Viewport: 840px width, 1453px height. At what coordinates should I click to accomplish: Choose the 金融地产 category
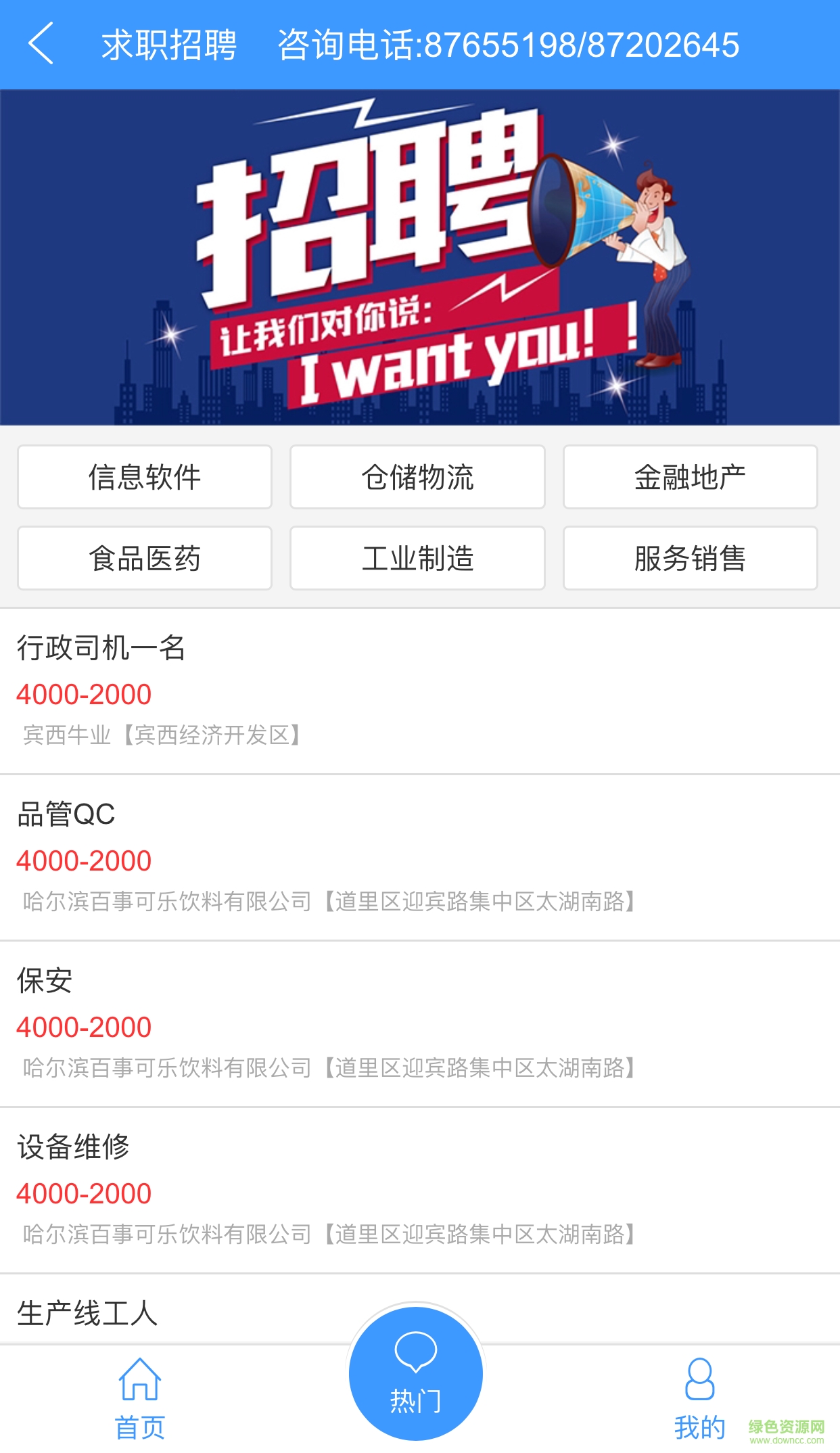pos(690,477)
